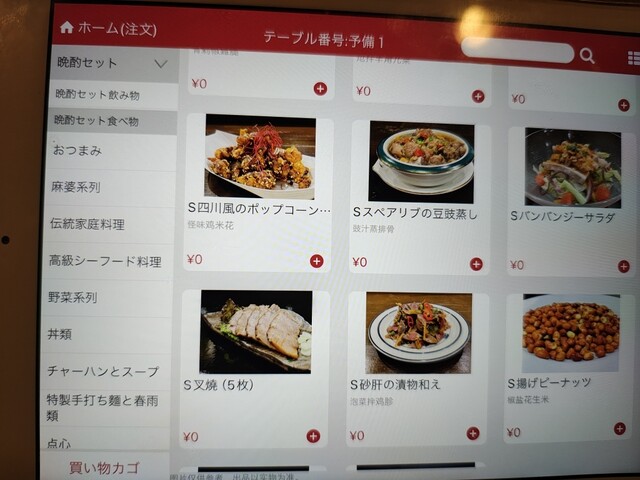
Task: Open 伝統家庭料理 category
Action: 88,224
